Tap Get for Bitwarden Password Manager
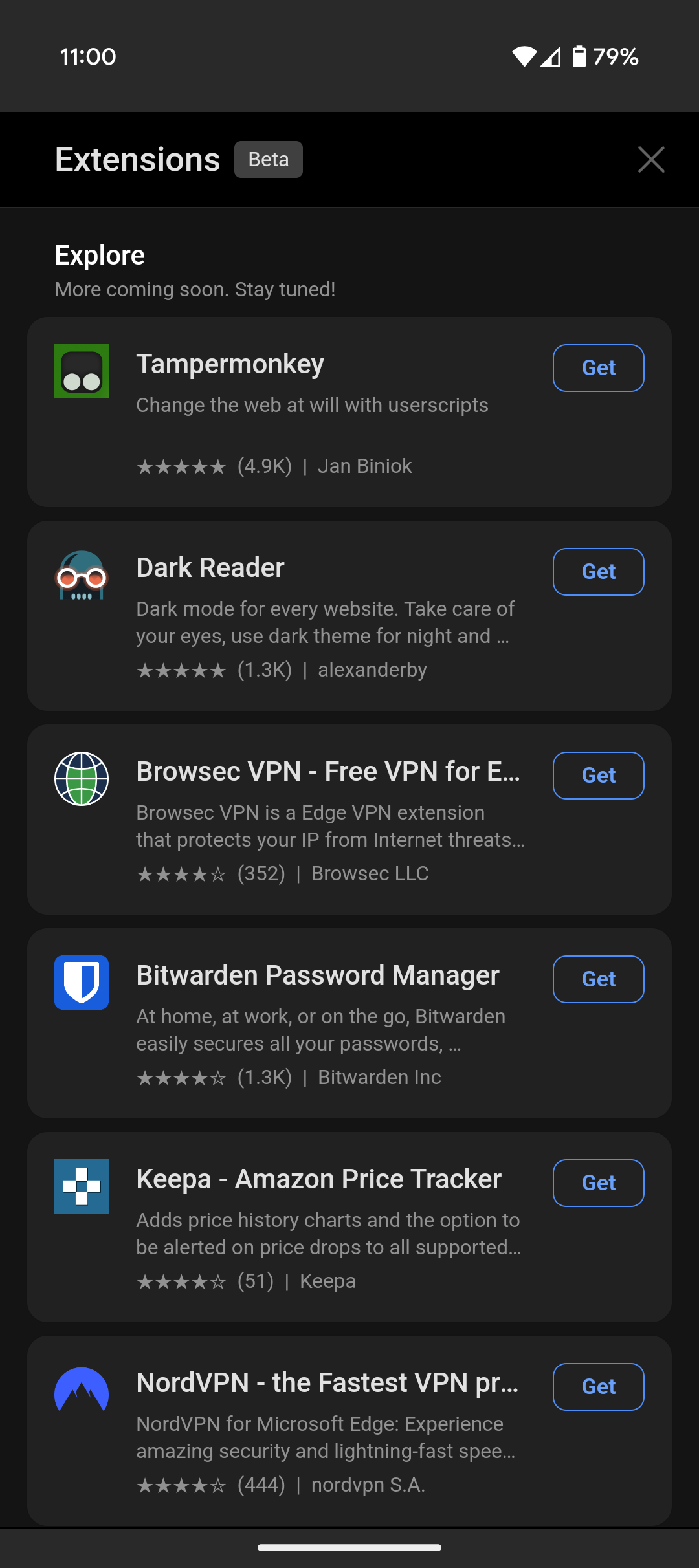The image size is (699, 1568). [x=597, y=979]
